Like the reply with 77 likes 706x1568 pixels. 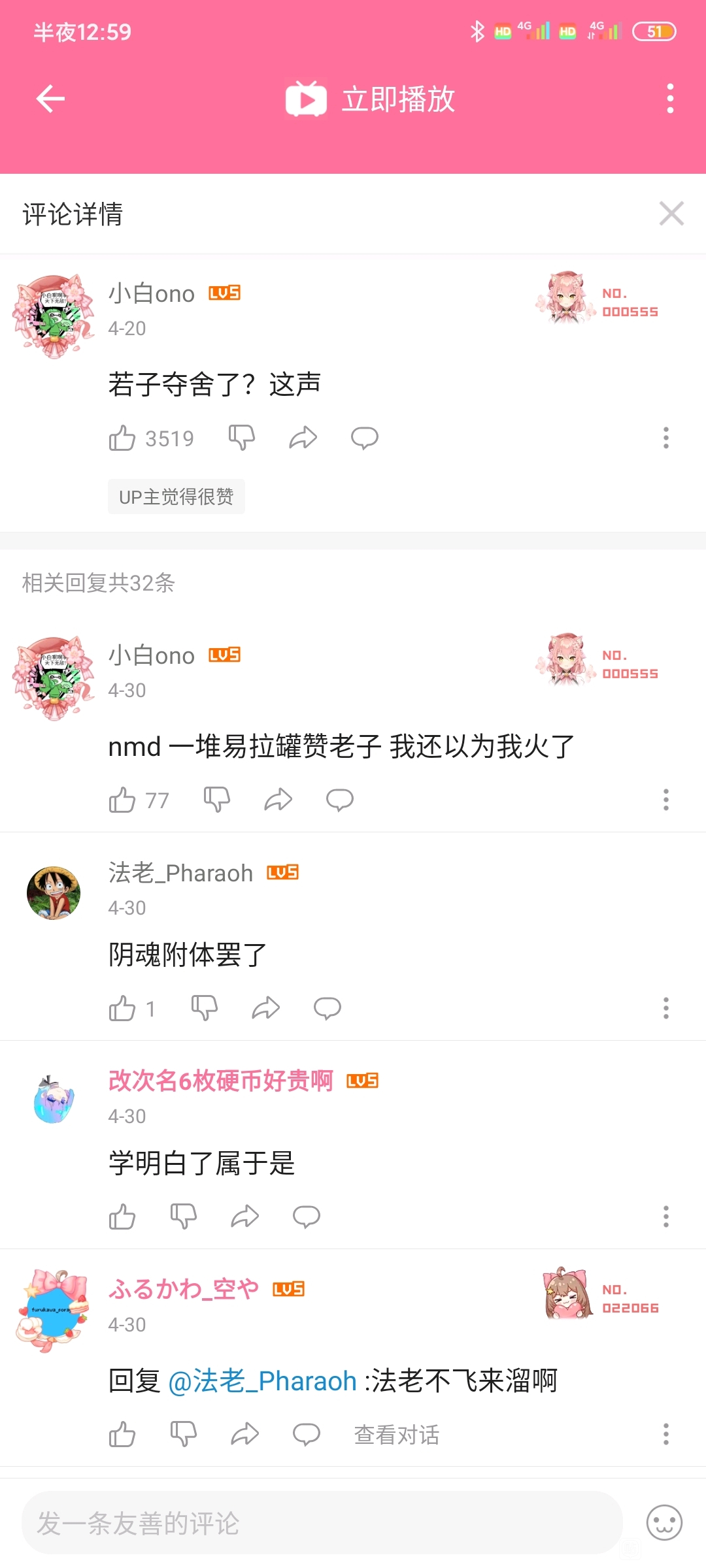[122, 800]
